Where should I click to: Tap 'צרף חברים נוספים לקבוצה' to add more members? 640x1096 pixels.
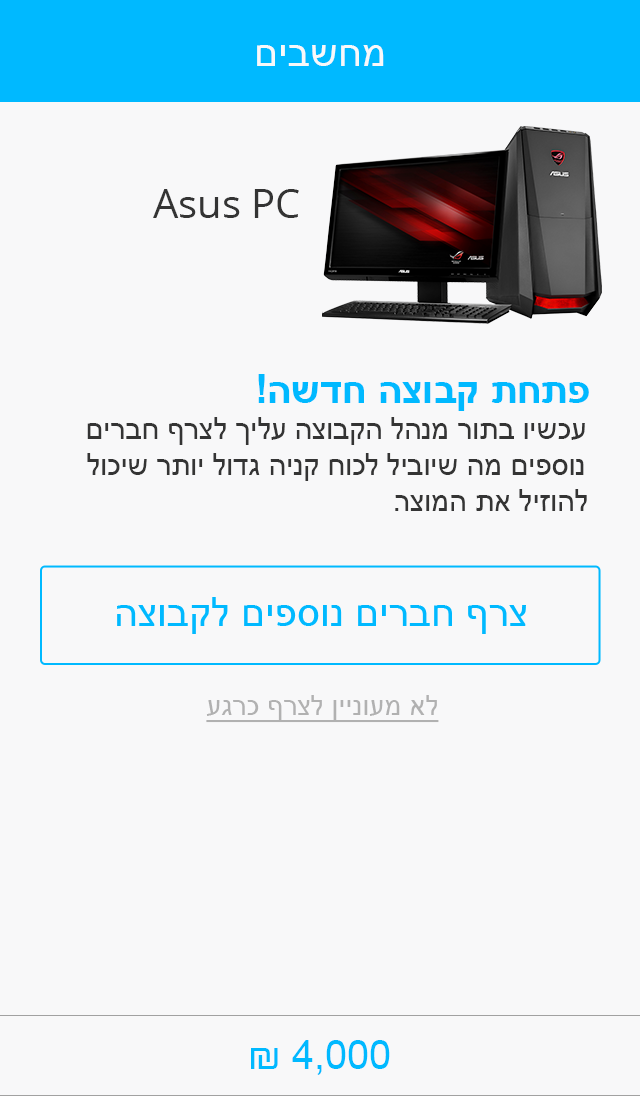(320, 615)
